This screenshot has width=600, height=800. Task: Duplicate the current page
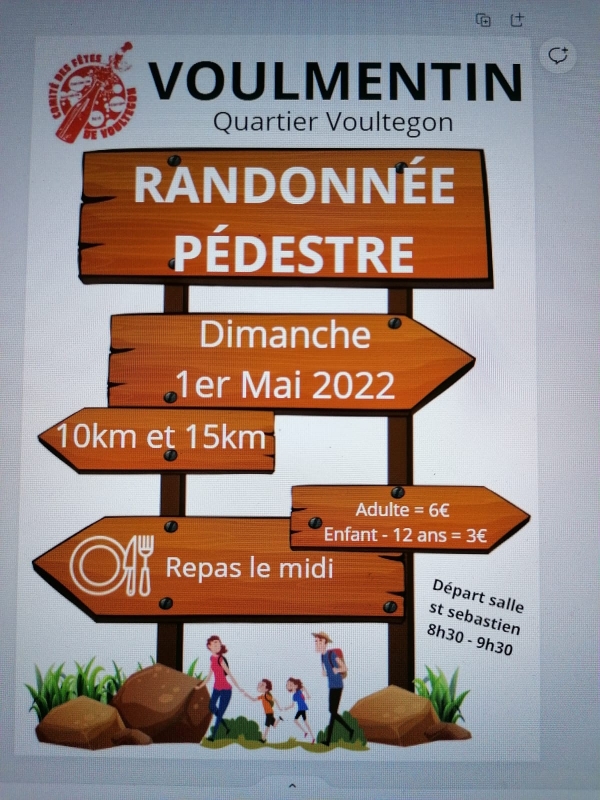[x=483, y=19]
